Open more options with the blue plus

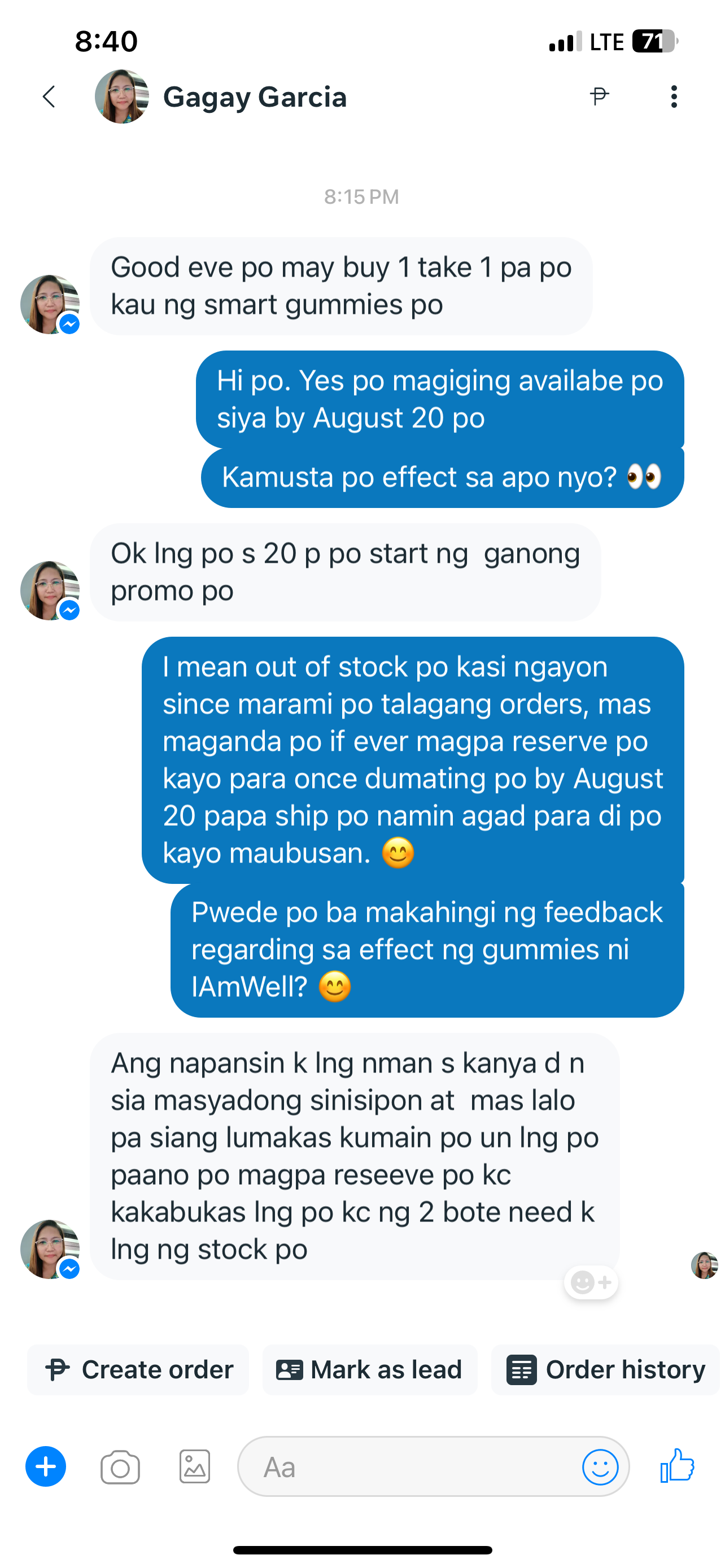coord(46,1466)
